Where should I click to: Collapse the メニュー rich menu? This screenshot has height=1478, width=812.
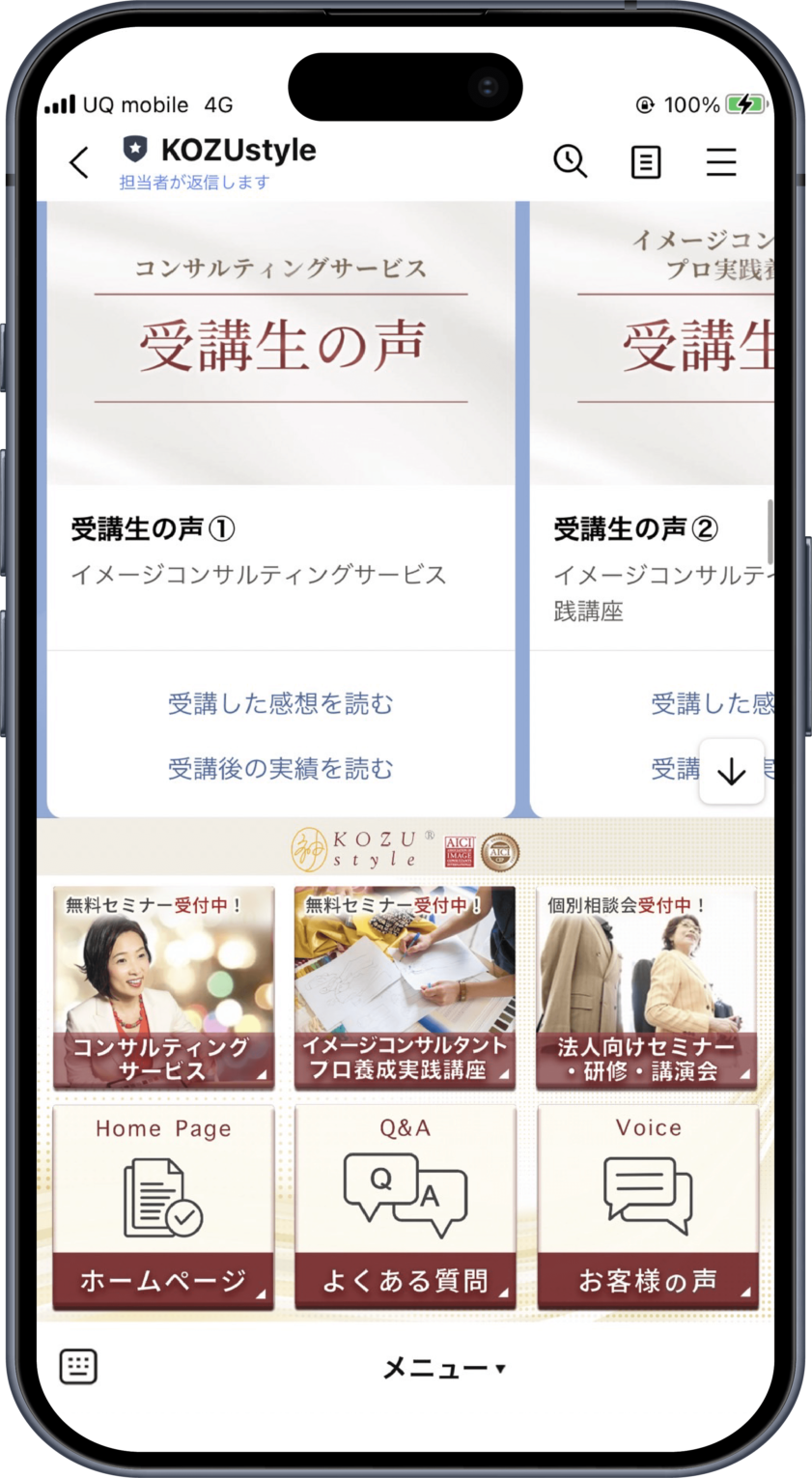443,1368
